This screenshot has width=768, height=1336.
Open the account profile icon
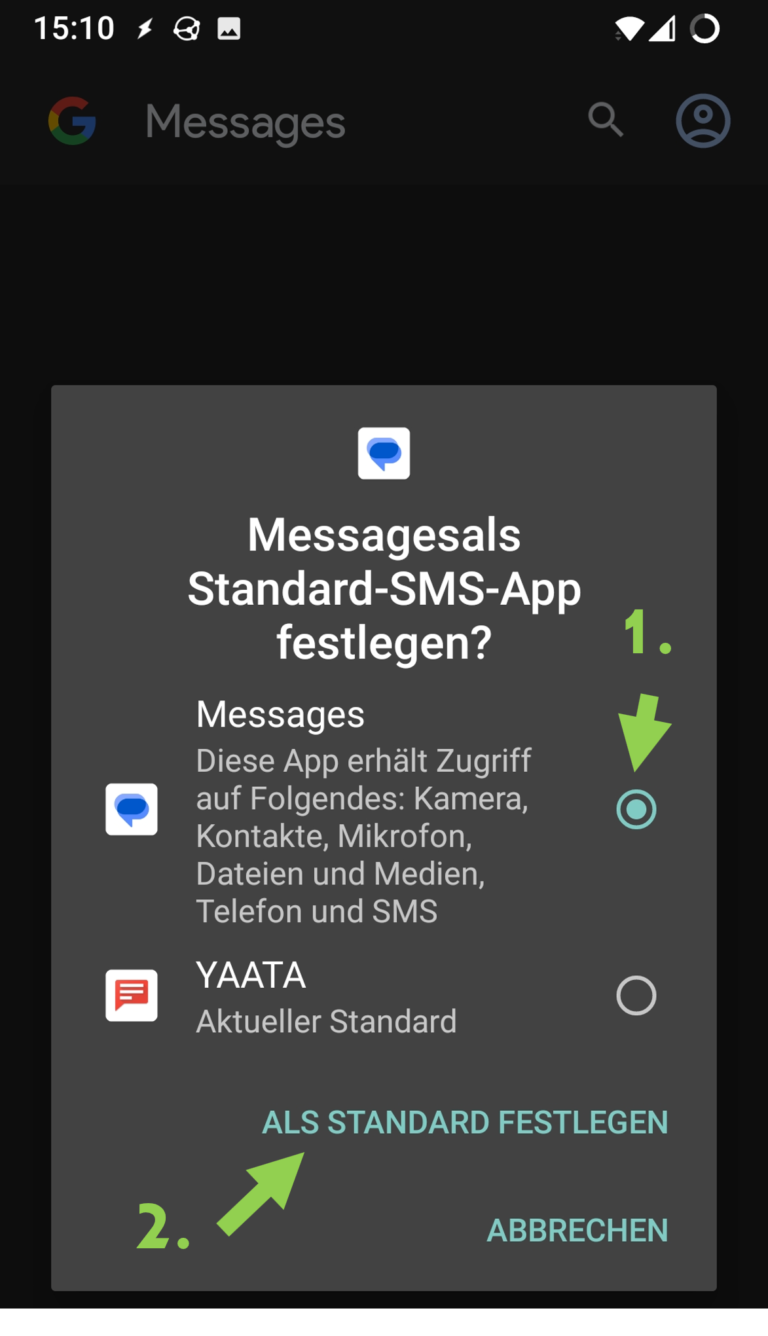click(703, 121)
